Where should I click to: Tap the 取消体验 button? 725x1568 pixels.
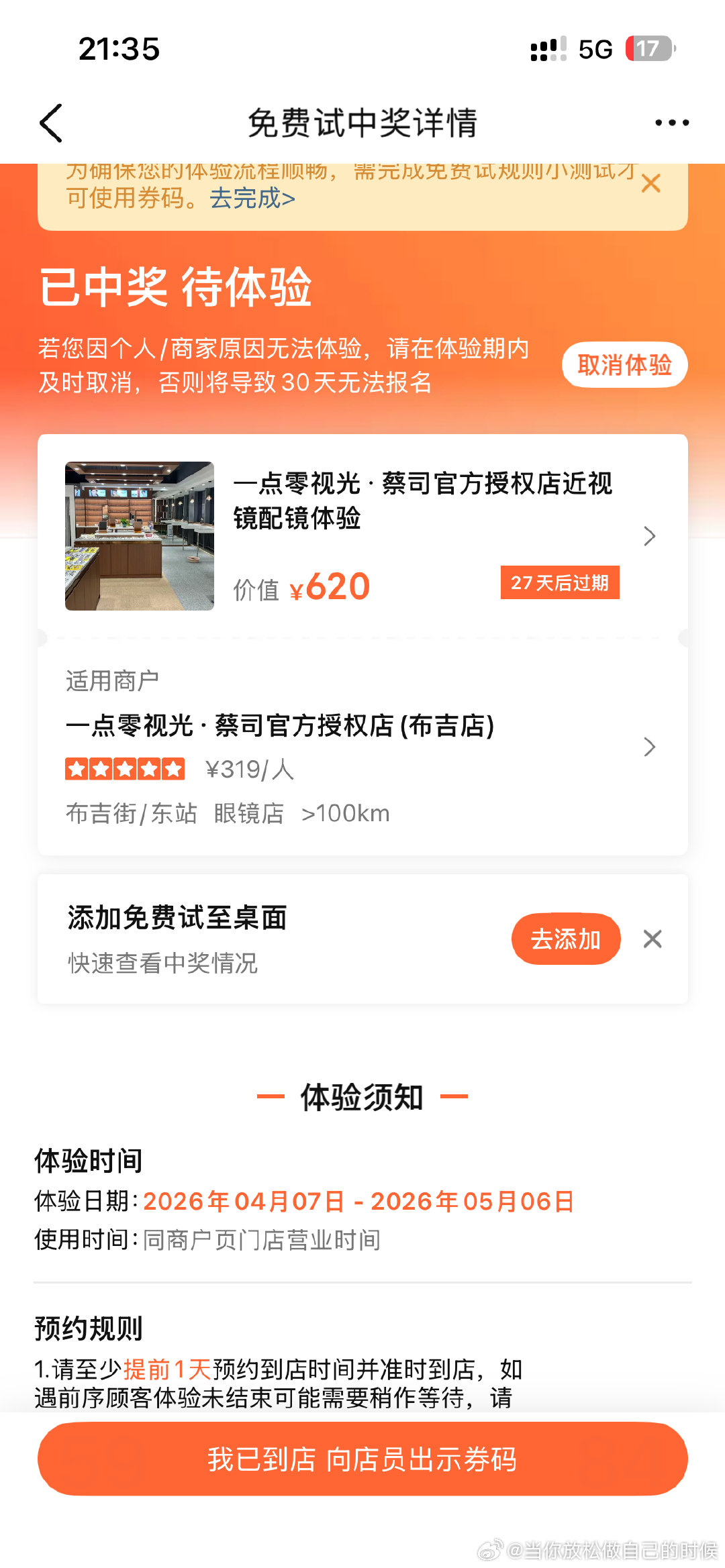click(x=624, y=365)
